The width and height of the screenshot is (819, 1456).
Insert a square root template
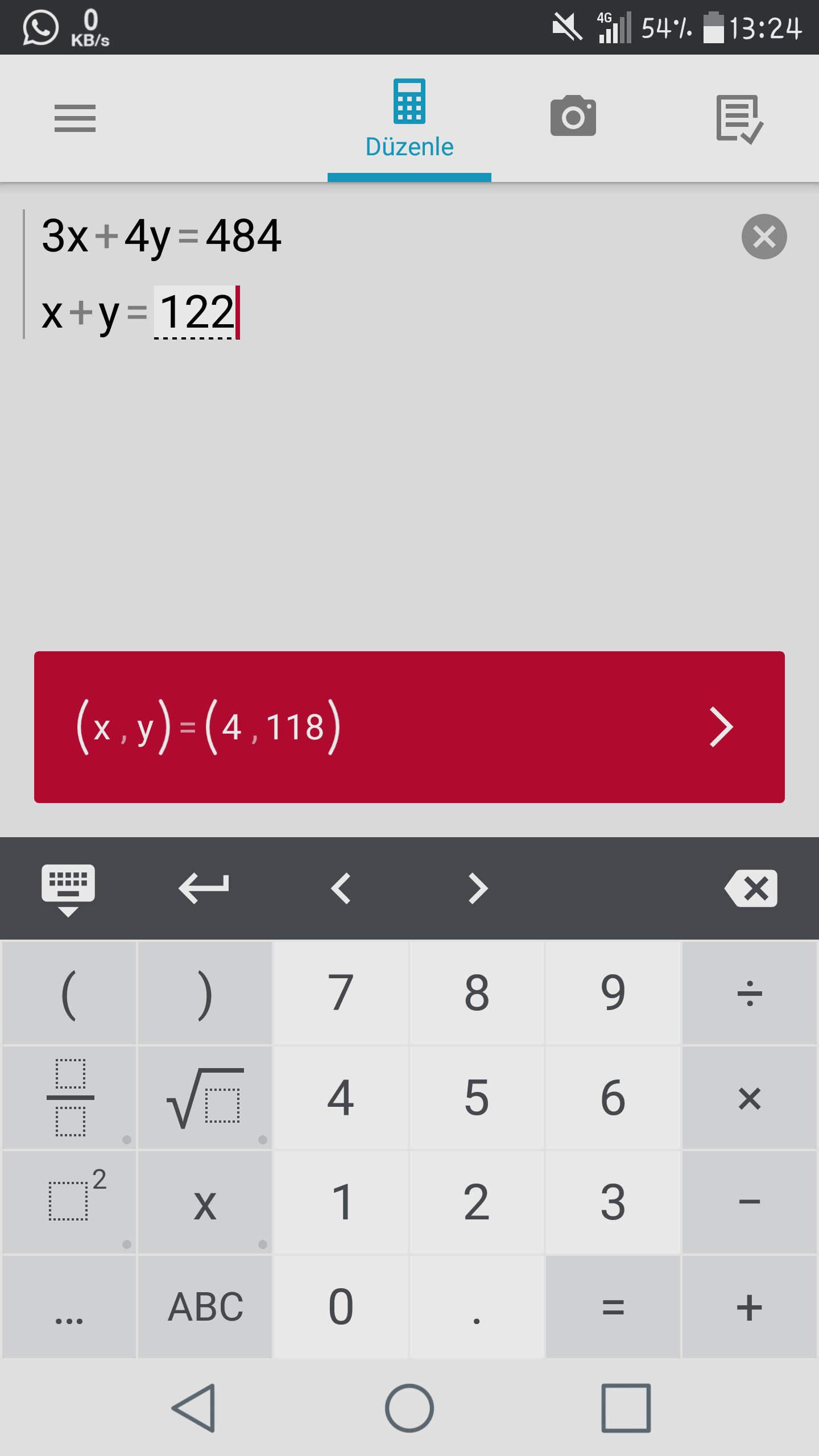(205, 1097)
